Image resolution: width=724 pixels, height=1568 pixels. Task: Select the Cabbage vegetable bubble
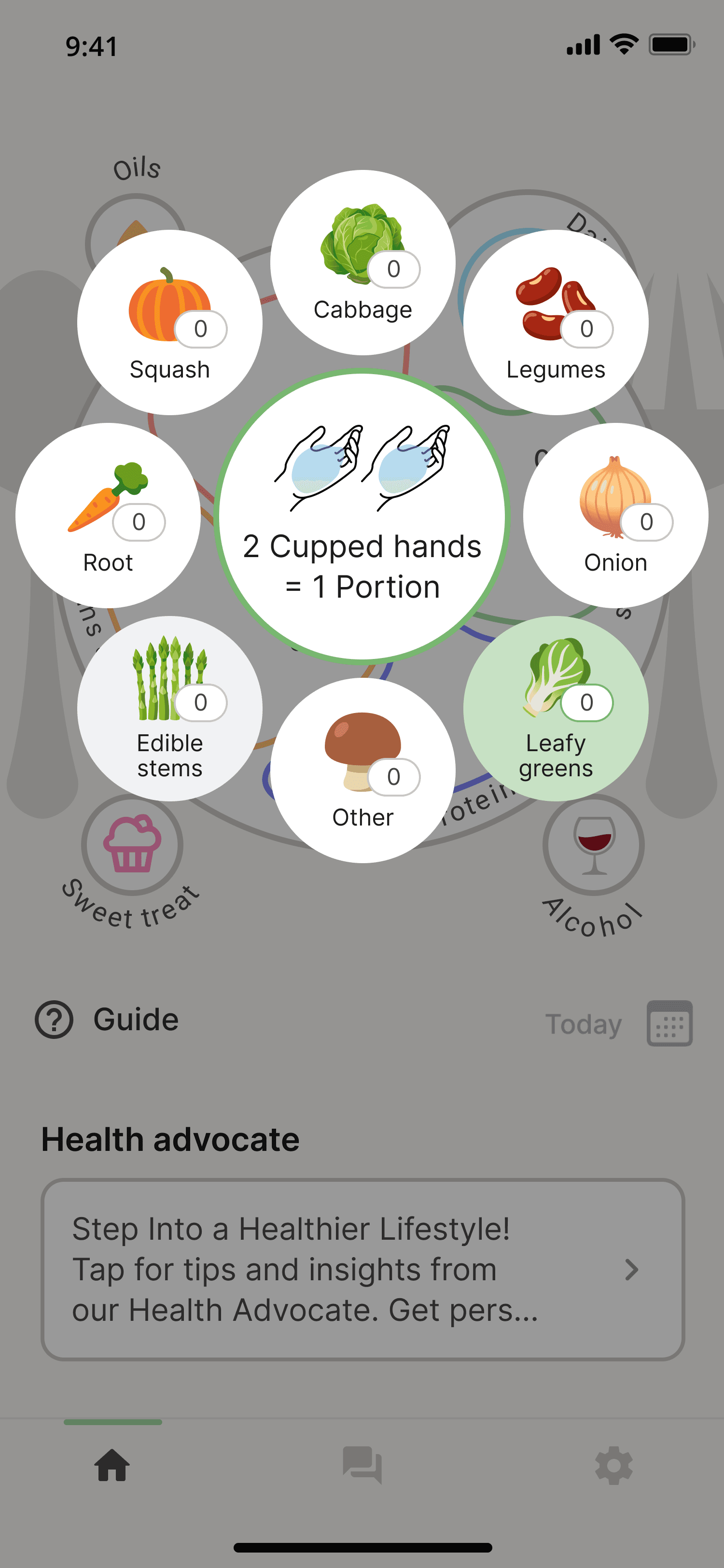(x=362, y=262)
